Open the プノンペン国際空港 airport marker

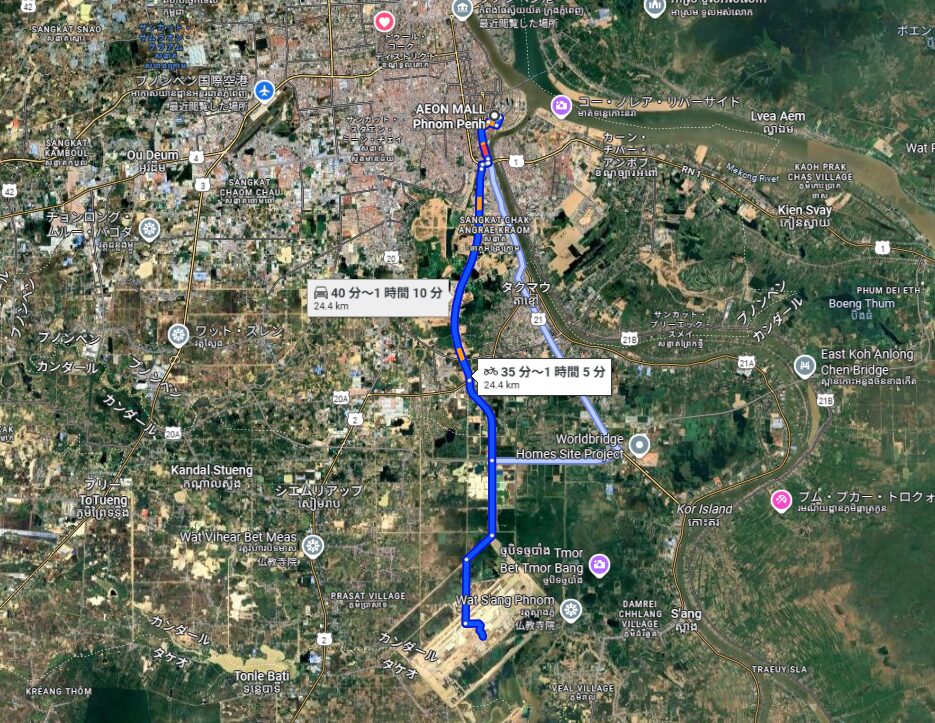click(x=264, y=91)
